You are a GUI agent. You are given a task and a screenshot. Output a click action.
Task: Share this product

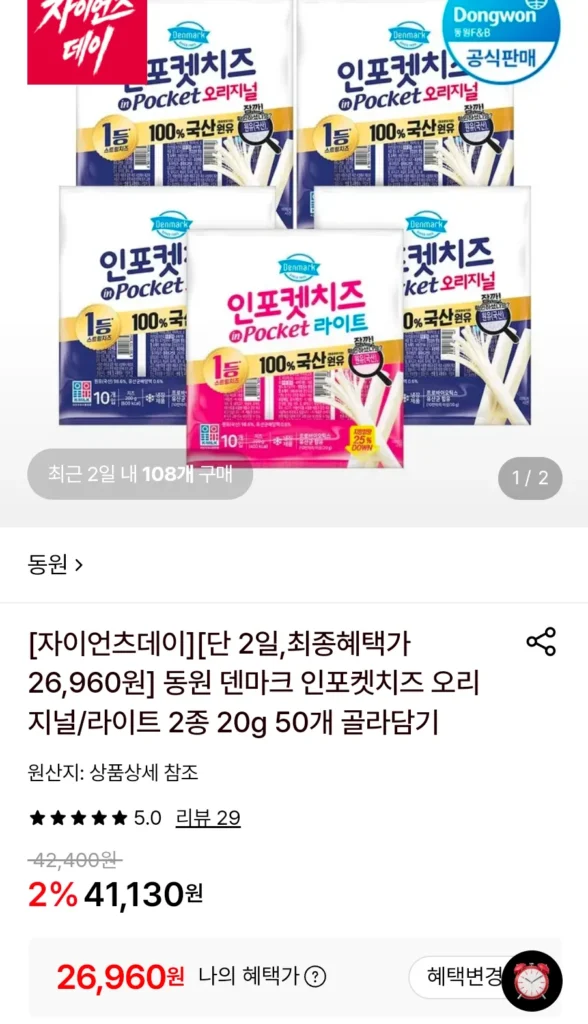(541, 641)
